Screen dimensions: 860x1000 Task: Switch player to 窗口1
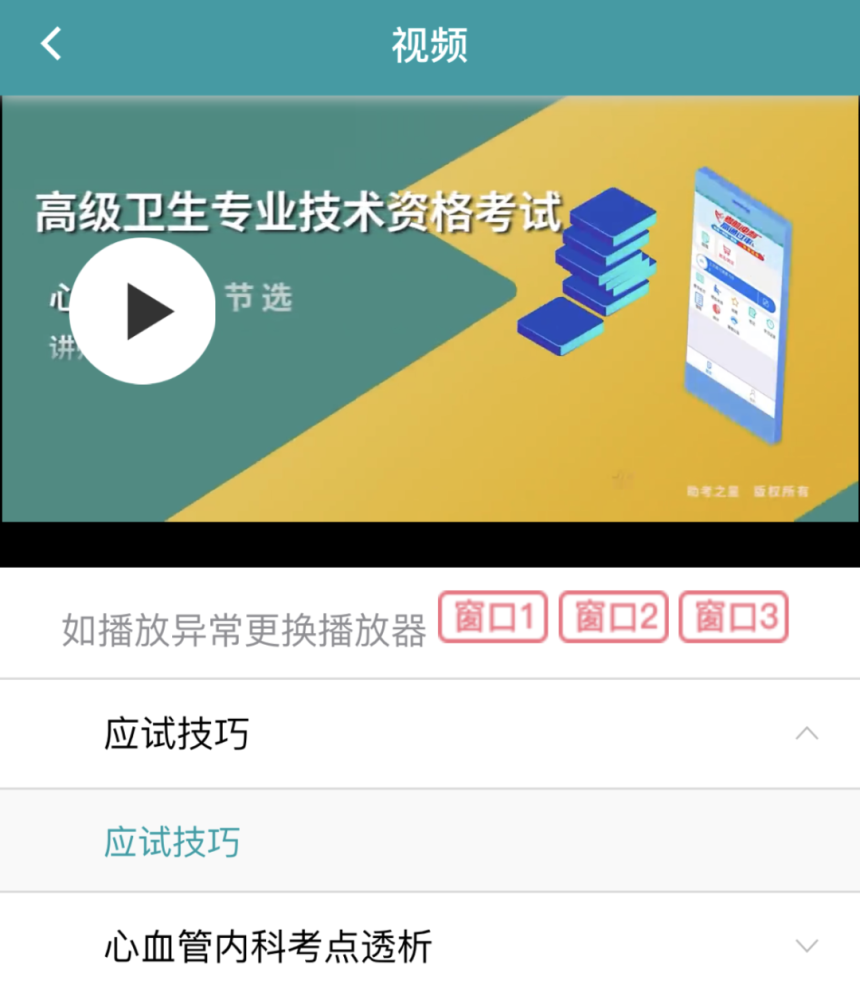[493, 617]
